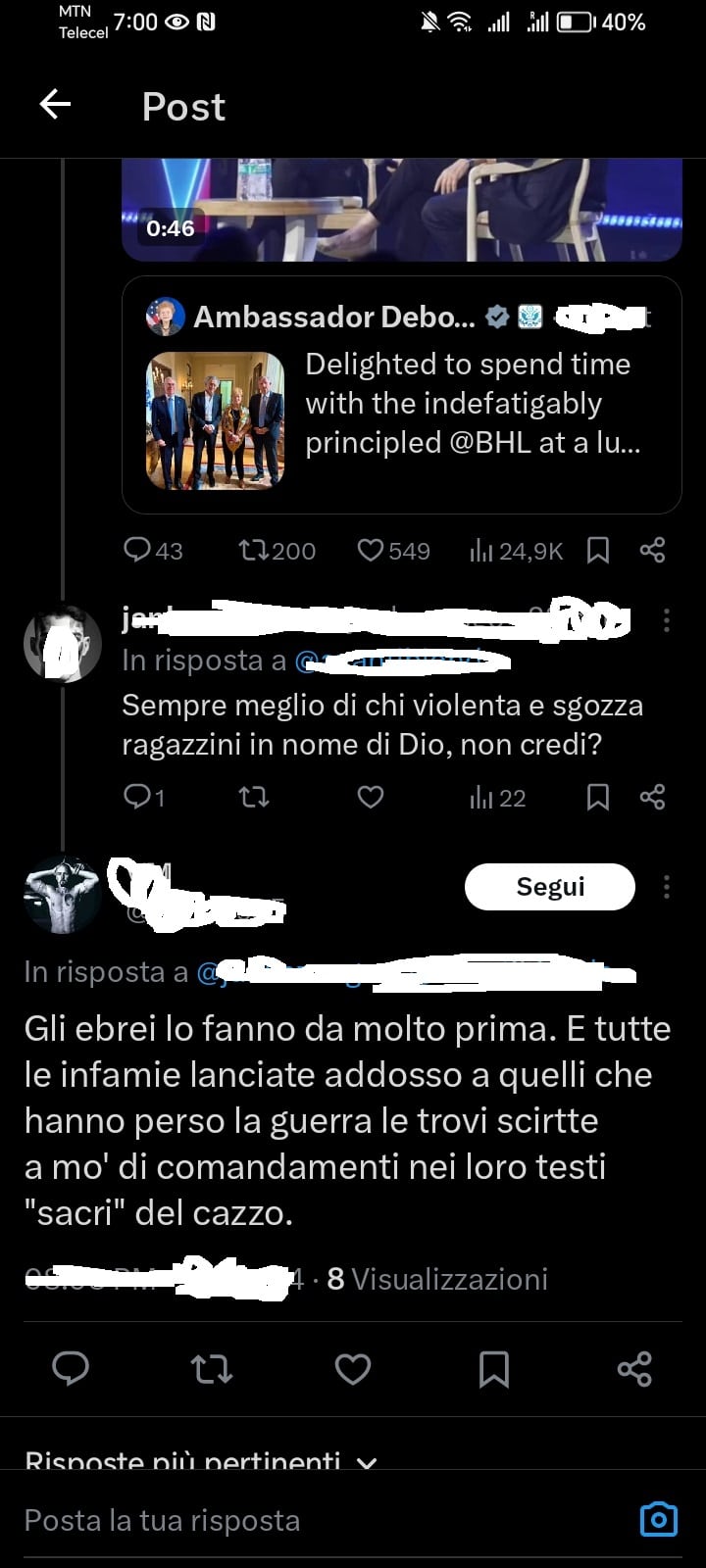
Task: Reply to the 'Gli ebrei' post
Action: pyautogui.click(x=71, y=1368)
